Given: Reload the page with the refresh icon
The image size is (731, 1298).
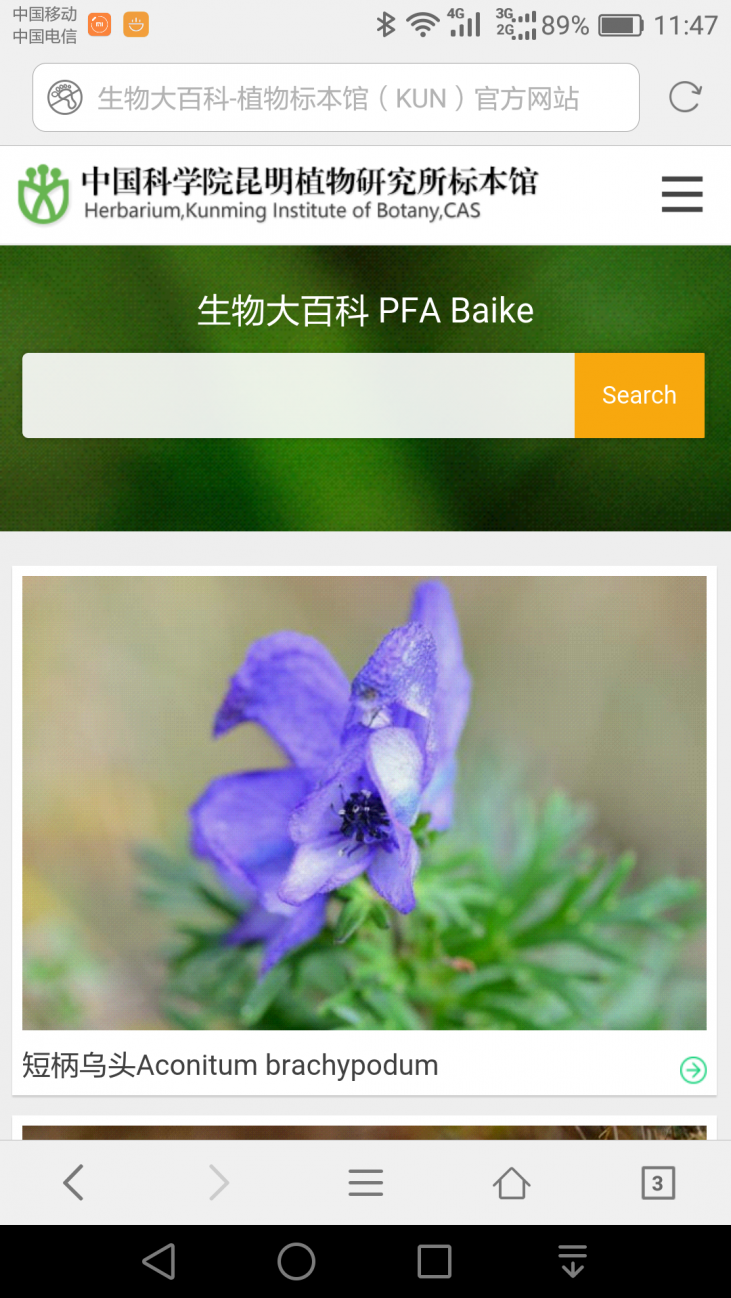Looking at the screenshot, I should (x=685, y=97).
